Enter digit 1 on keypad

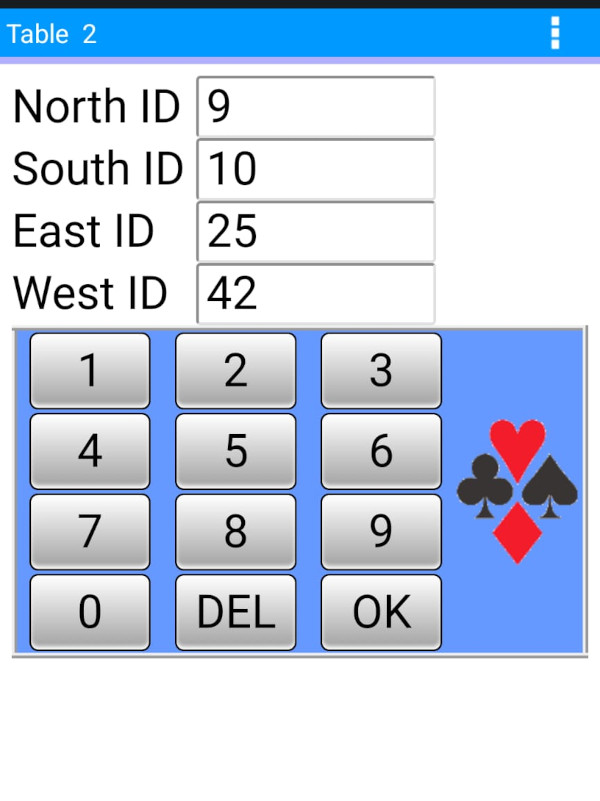(x=90, y=371)
